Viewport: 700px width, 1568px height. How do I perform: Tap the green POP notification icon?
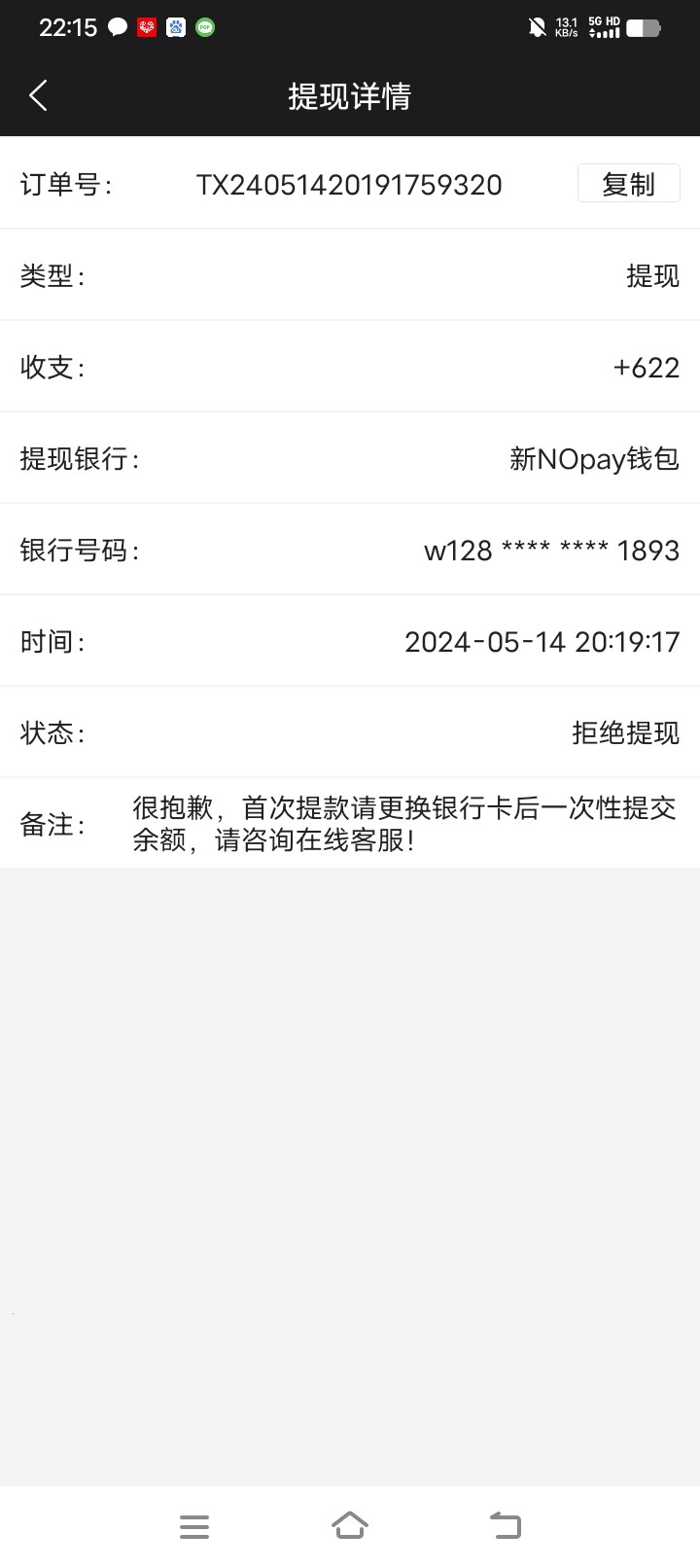click(204, 26)
